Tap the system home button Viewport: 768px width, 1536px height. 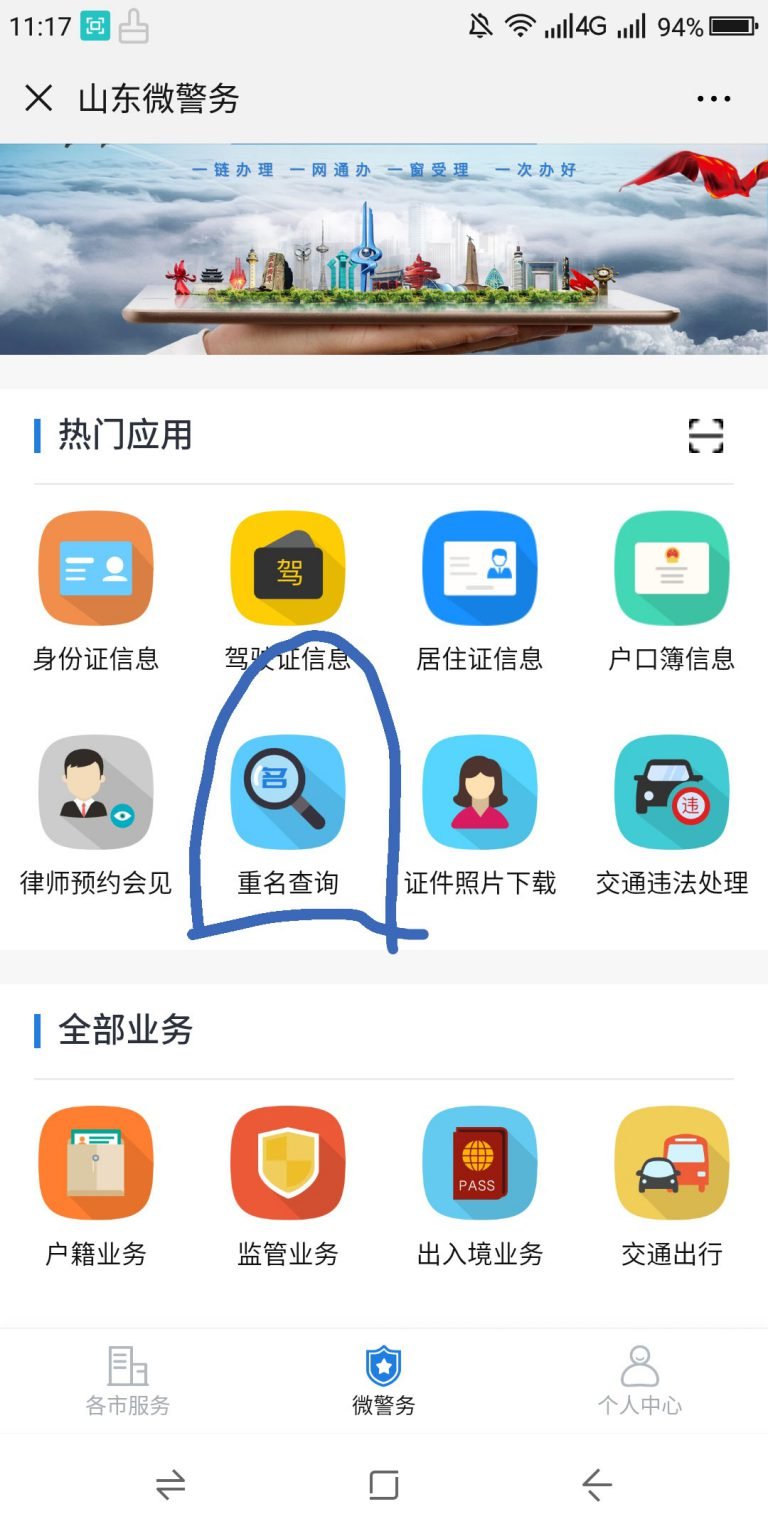pos(384,1485)
